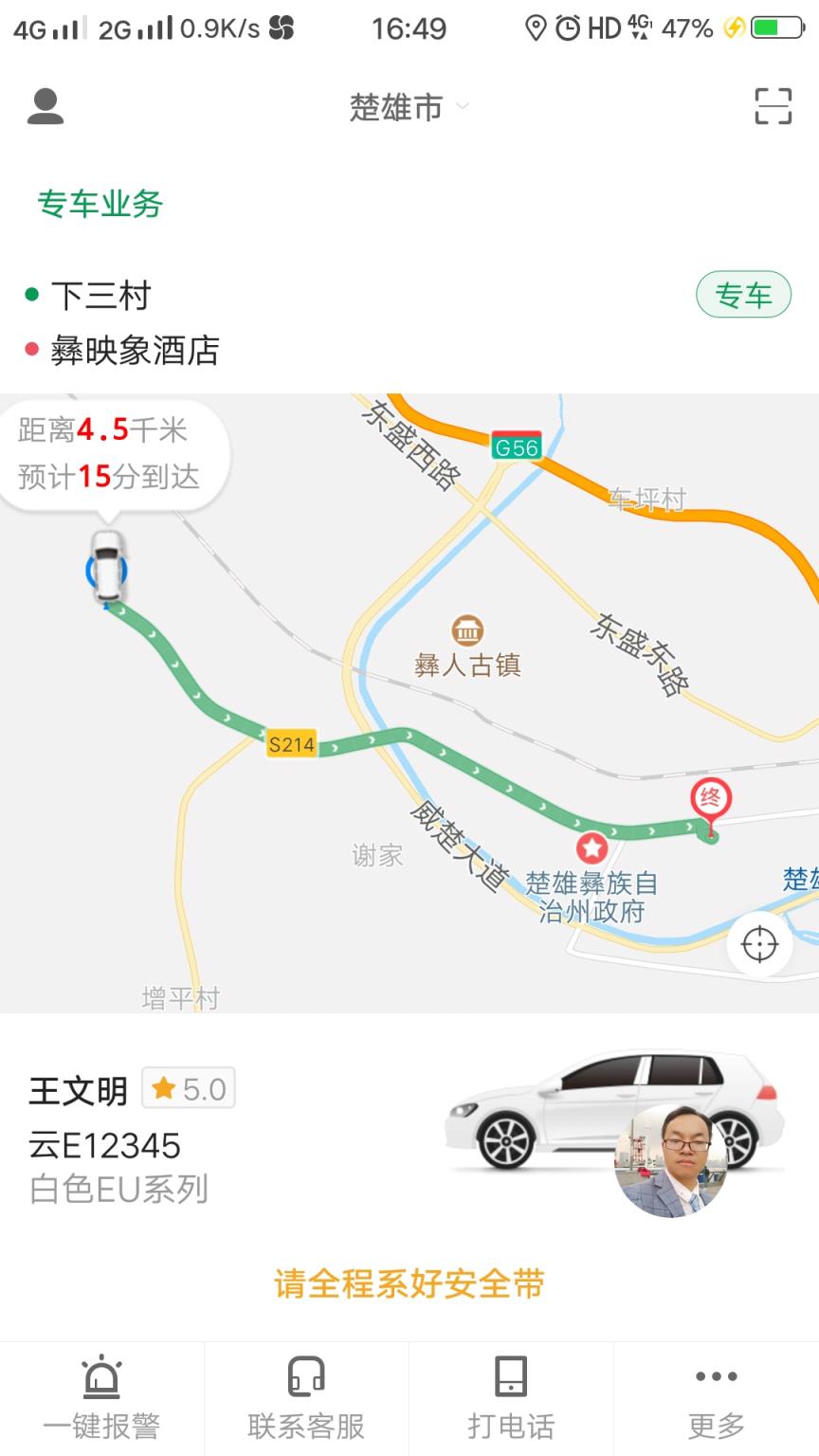Select the 彝人古镇 landmark icon on map
This screenshot has width=819, height=1456.
click(x=466, y=629)
